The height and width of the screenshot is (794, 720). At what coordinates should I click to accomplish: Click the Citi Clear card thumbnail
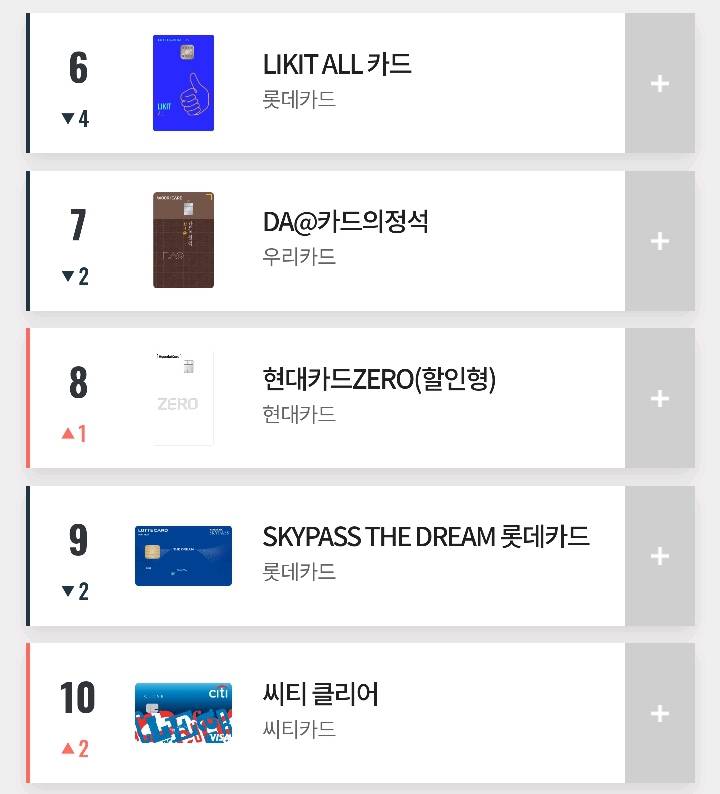(x=183, y=712)
